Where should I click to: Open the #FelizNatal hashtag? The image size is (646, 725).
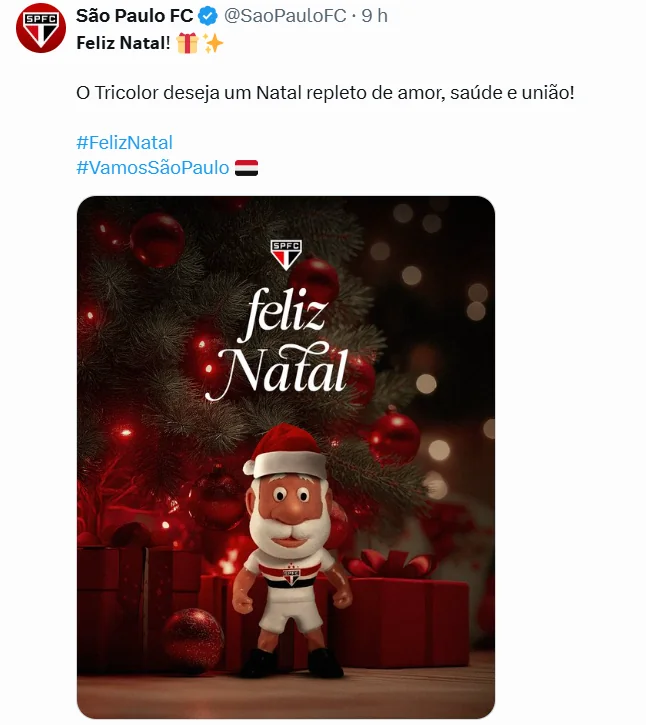tap(124, 143)
